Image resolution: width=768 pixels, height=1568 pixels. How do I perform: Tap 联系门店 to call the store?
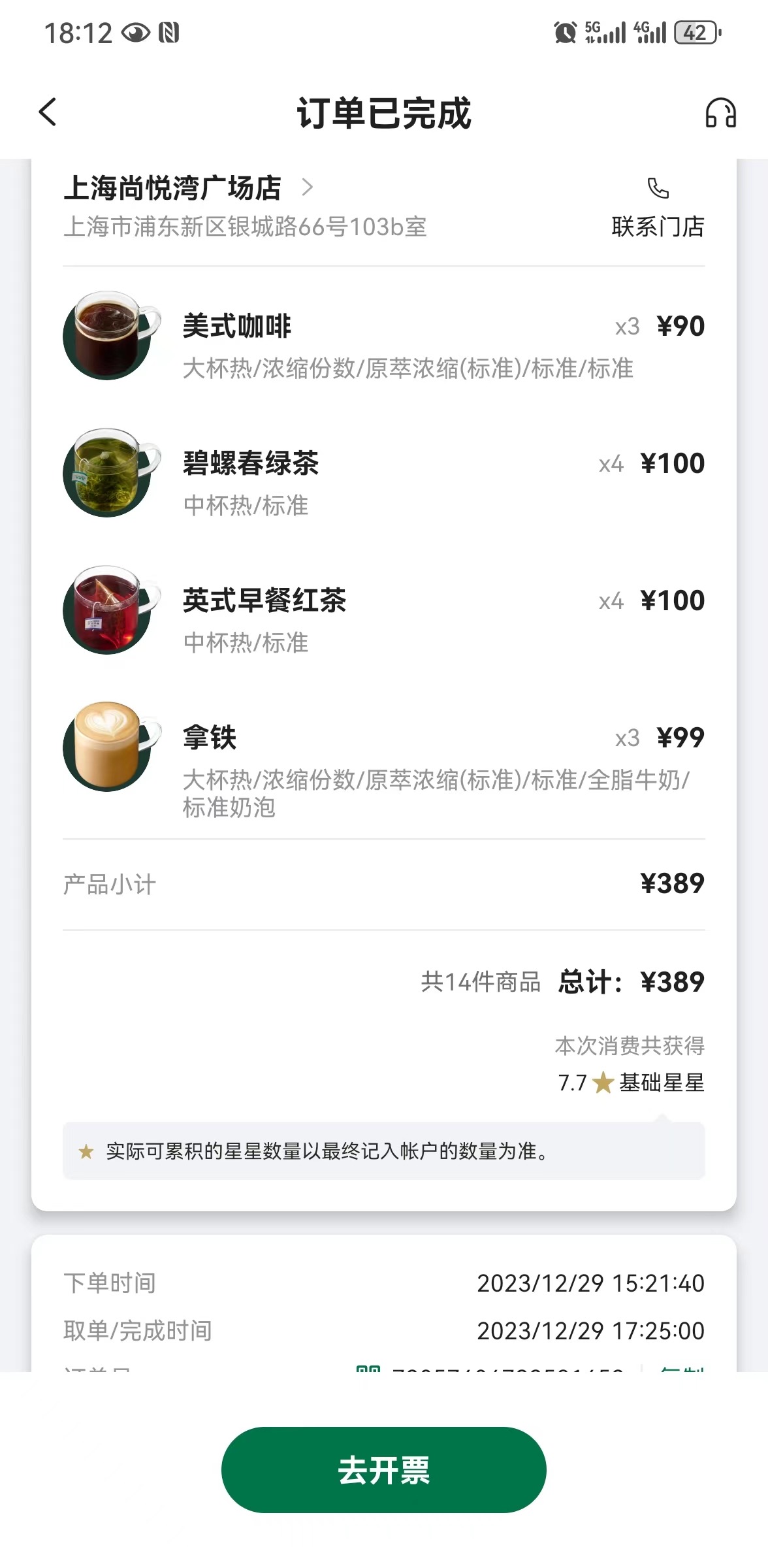pos(658,208)
